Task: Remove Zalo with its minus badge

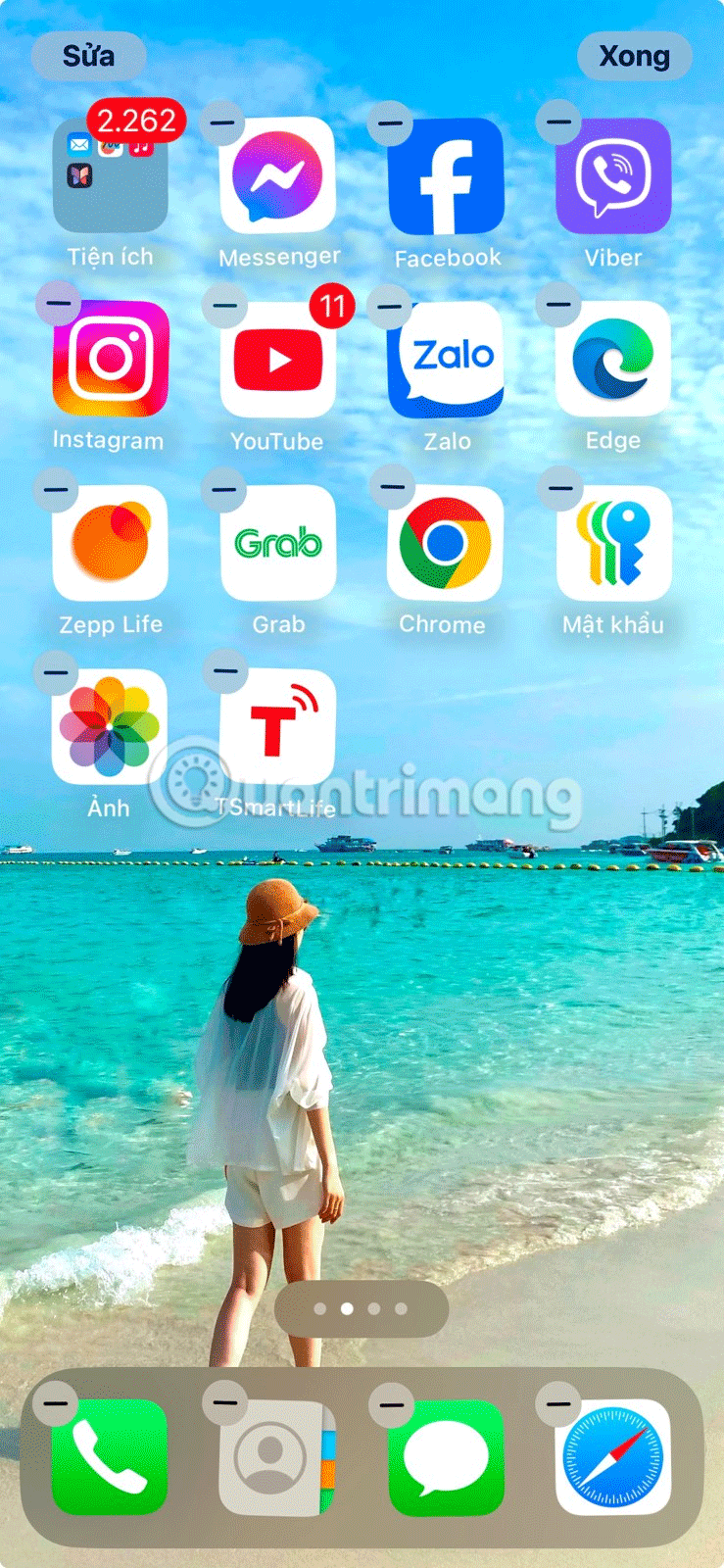Action: tap(390, 307)
